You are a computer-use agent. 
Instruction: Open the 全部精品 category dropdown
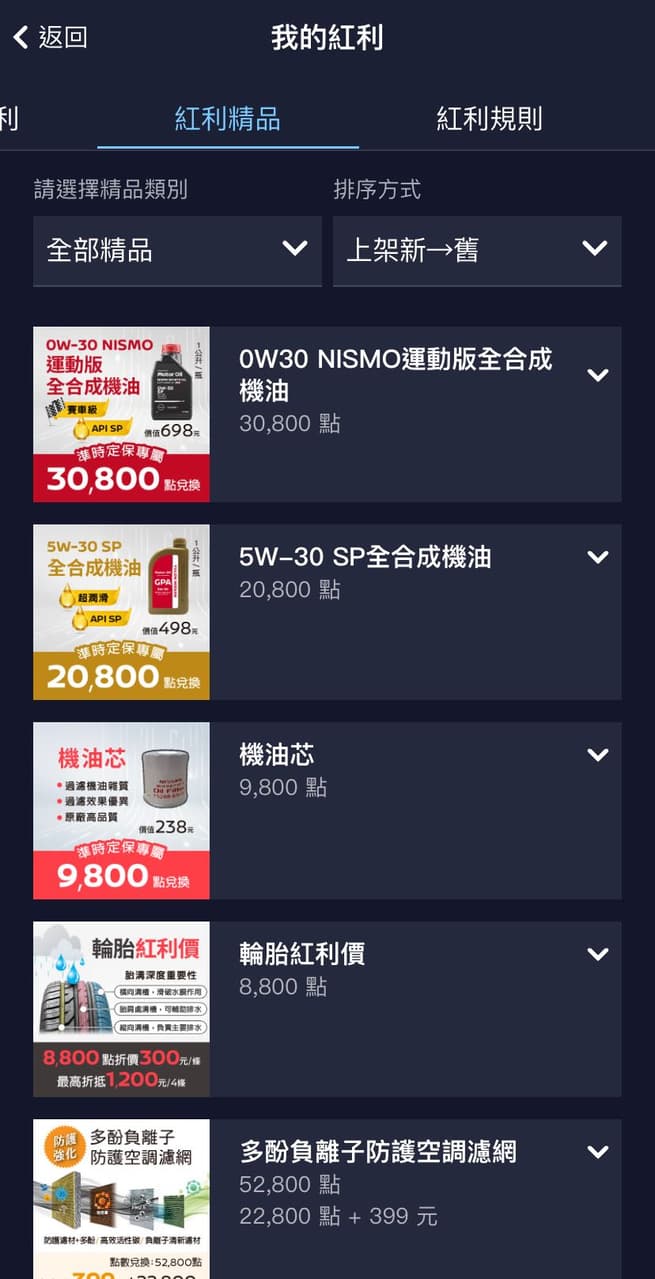(177, 250)
